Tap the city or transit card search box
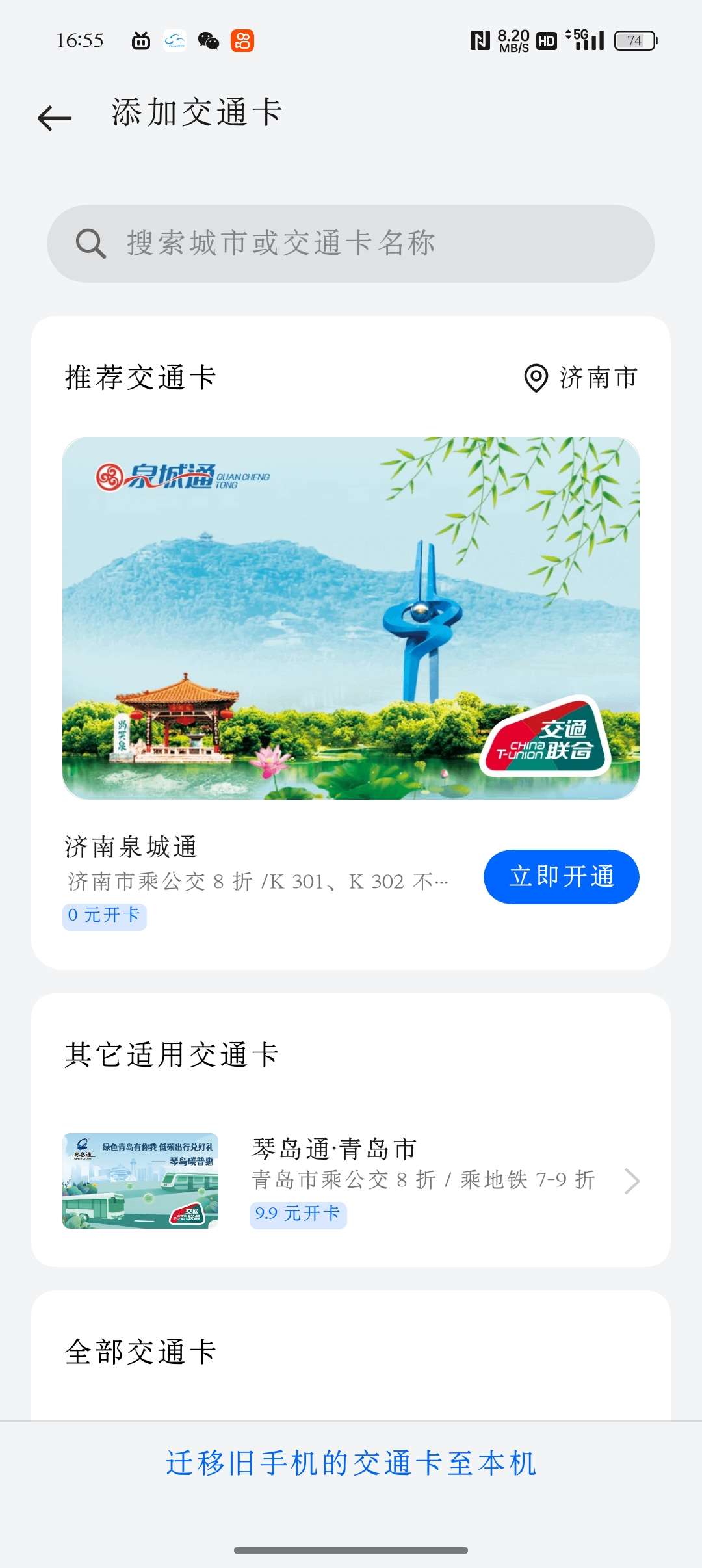 [x=351, y=244]
